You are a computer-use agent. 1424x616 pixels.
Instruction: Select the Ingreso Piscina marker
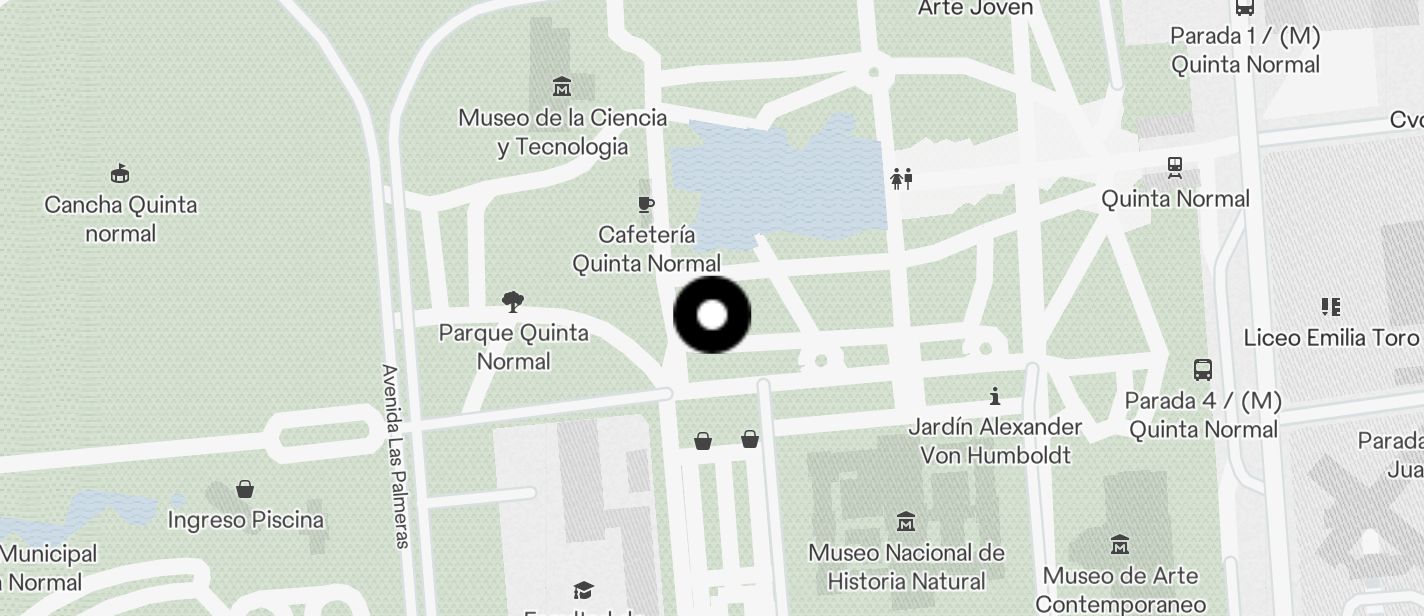(245, 489)
